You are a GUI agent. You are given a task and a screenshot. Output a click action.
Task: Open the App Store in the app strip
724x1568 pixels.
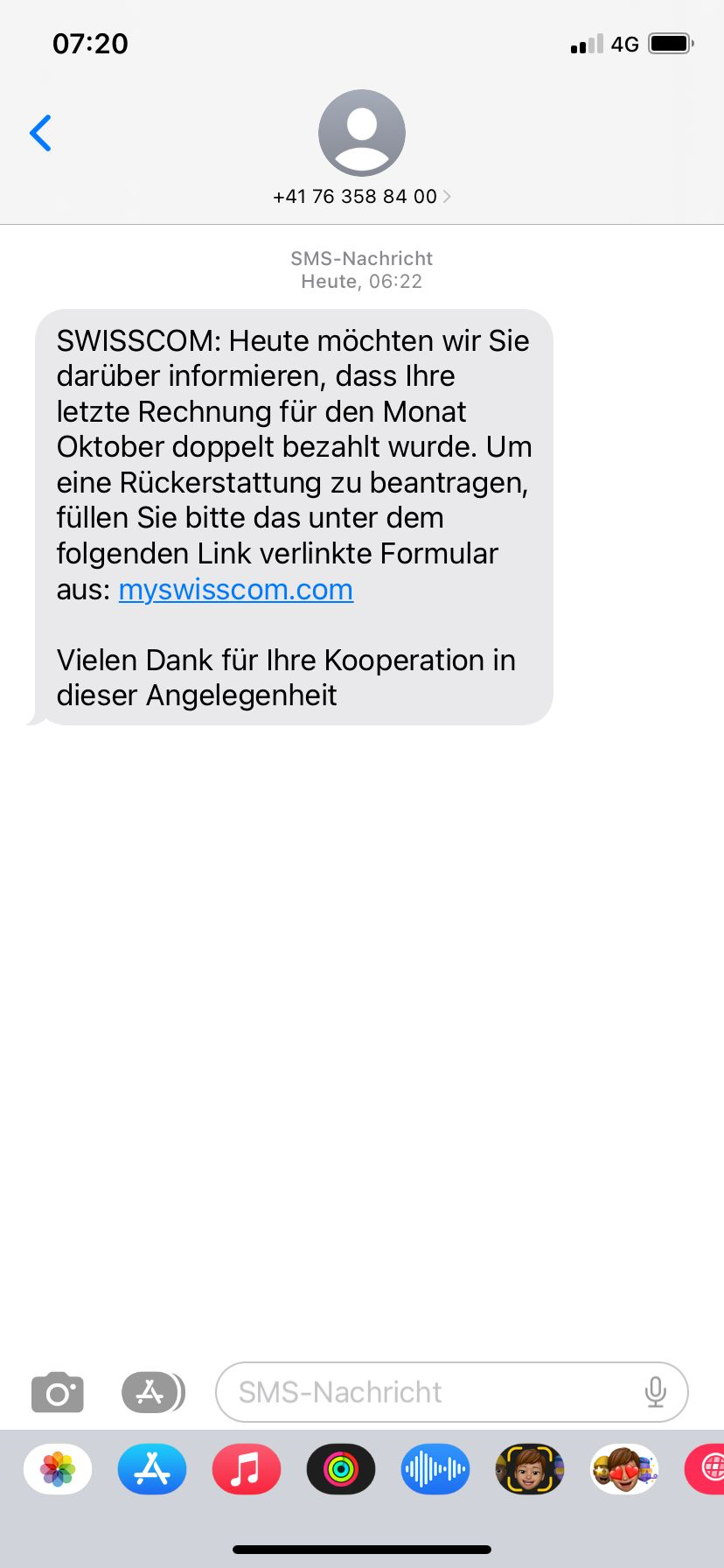152,1469
